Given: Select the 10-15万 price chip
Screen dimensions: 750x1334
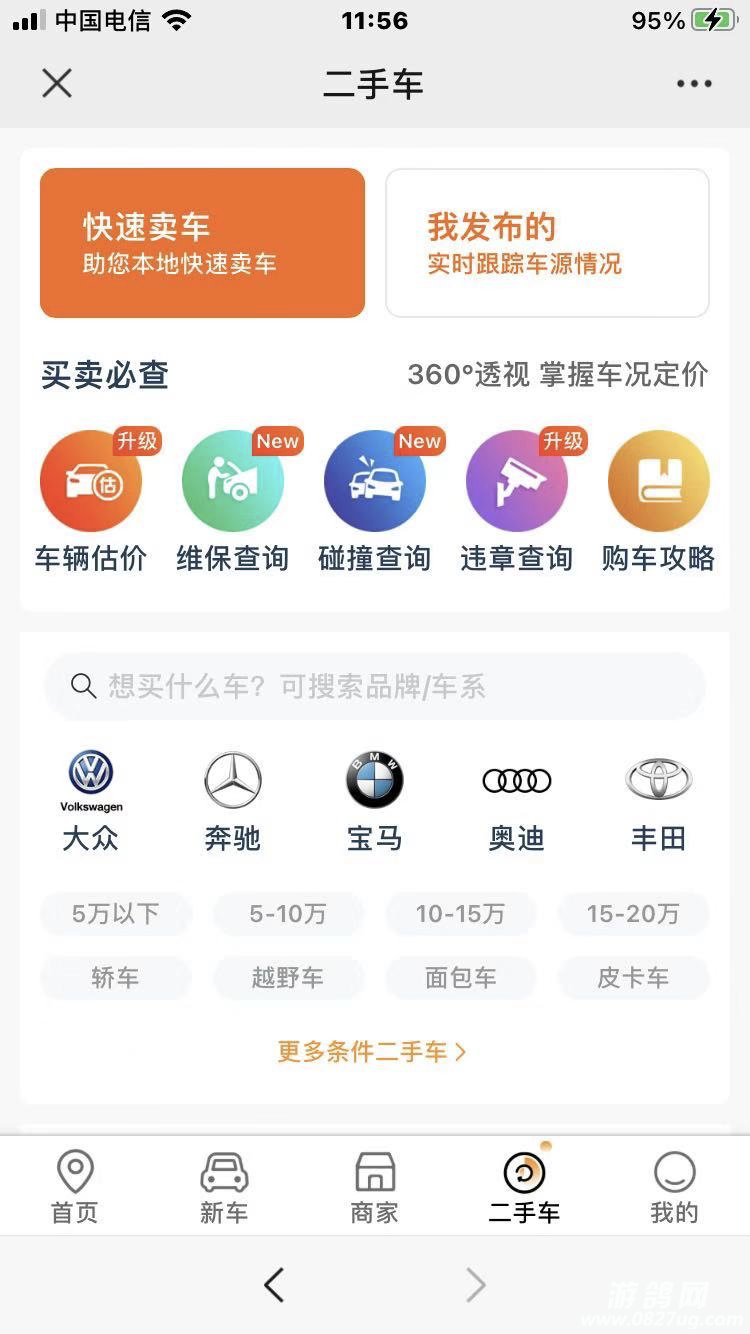Looking at the screenshot, I should pos(460,913).
